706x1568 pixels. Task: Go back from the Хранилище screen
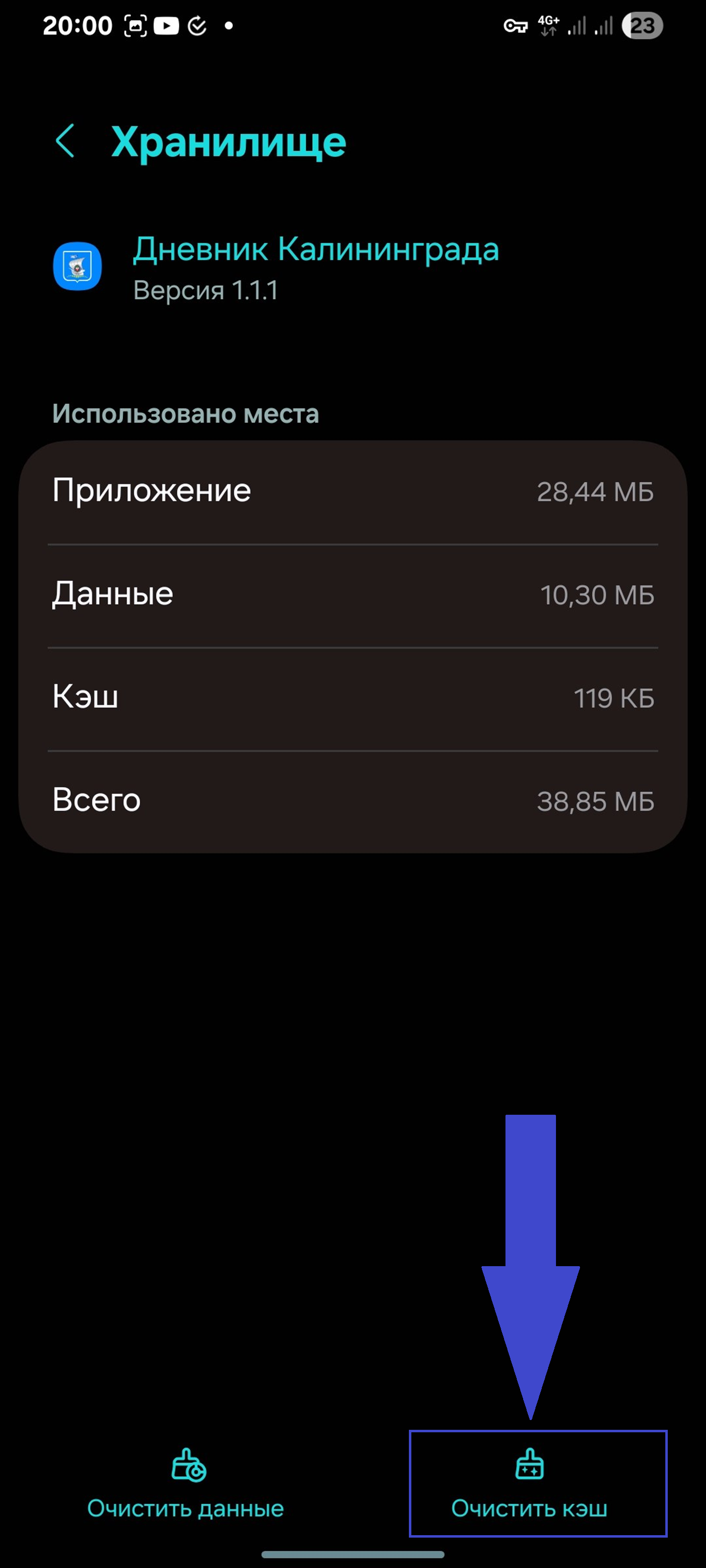pos(65,141)
